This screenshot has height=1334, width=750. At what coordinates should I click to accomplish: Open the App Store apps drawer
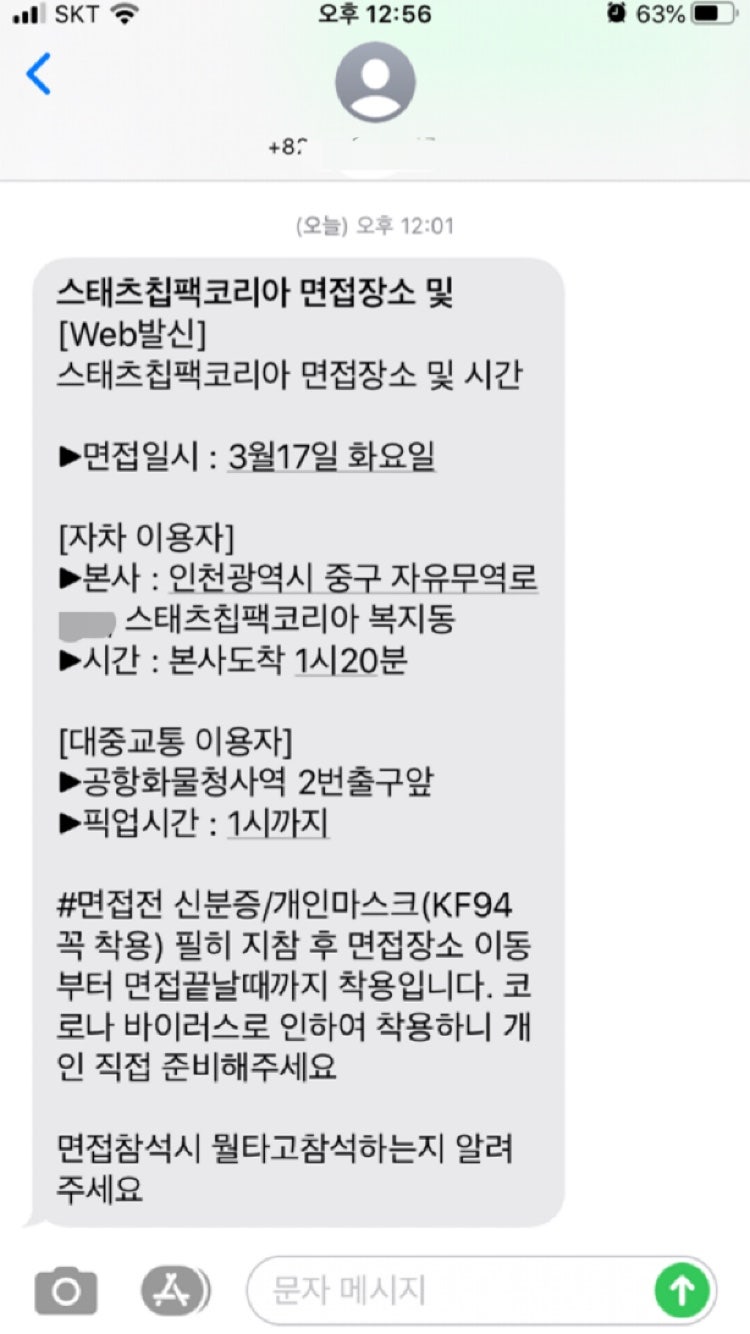173,1290
